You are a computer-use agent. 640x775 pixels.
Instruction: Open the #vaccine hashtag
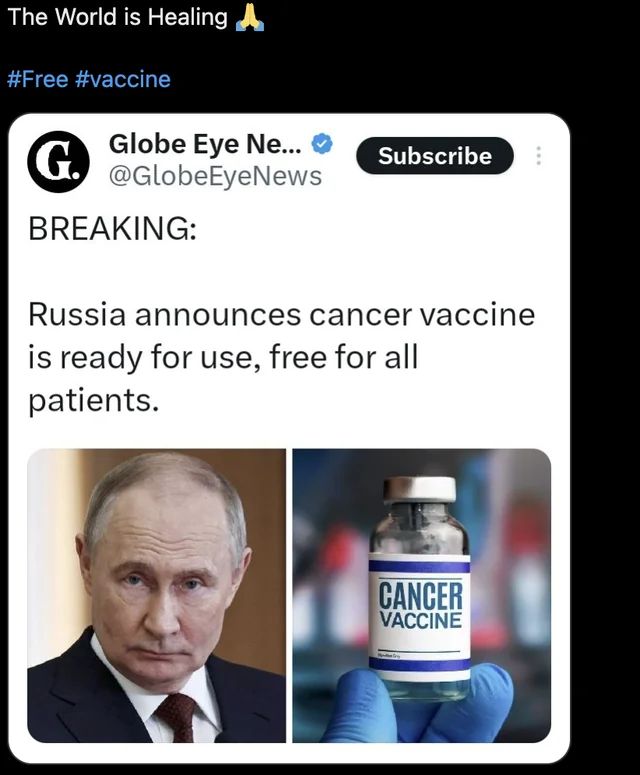123,79
